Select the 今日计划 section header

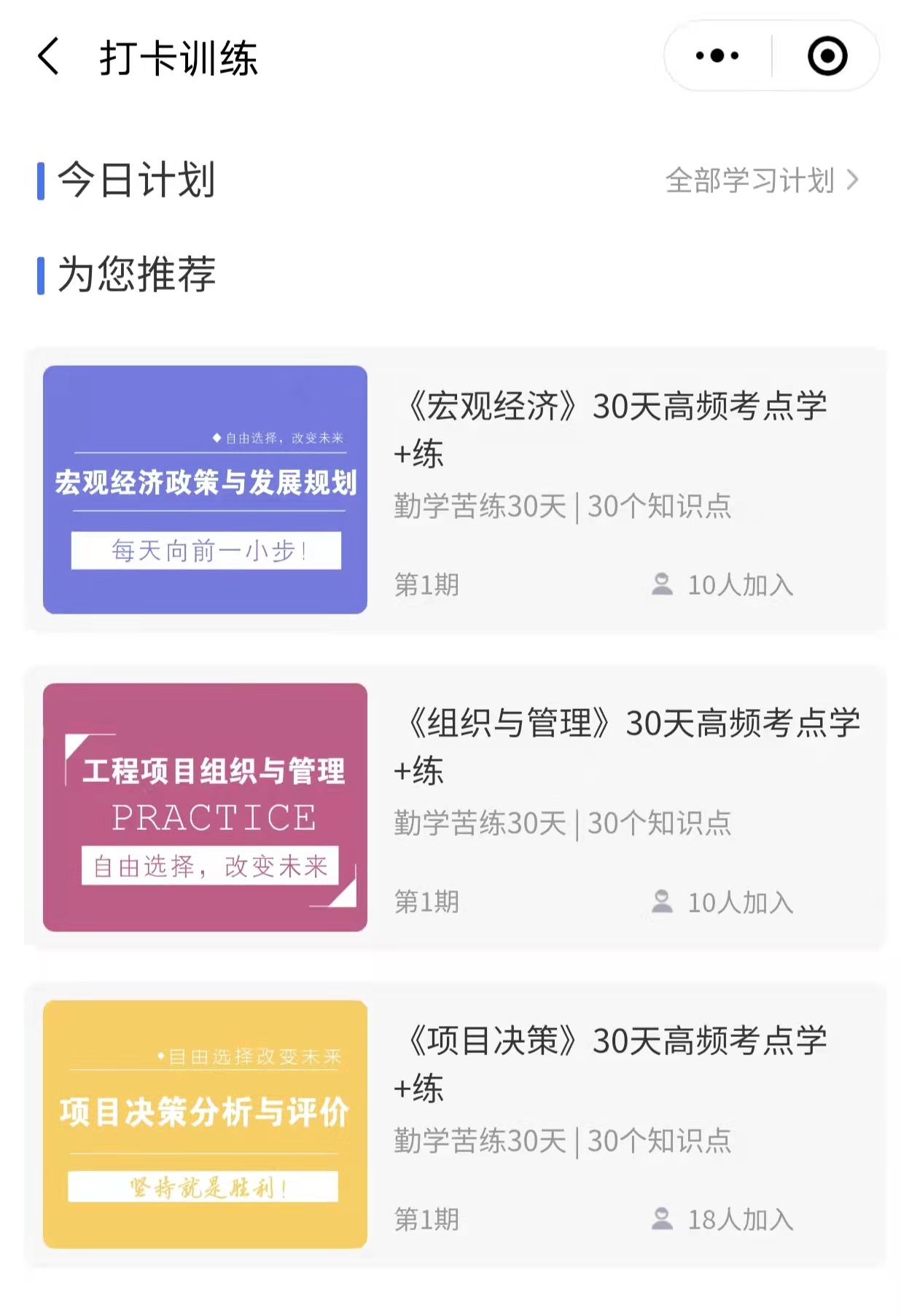pos(136,181)
